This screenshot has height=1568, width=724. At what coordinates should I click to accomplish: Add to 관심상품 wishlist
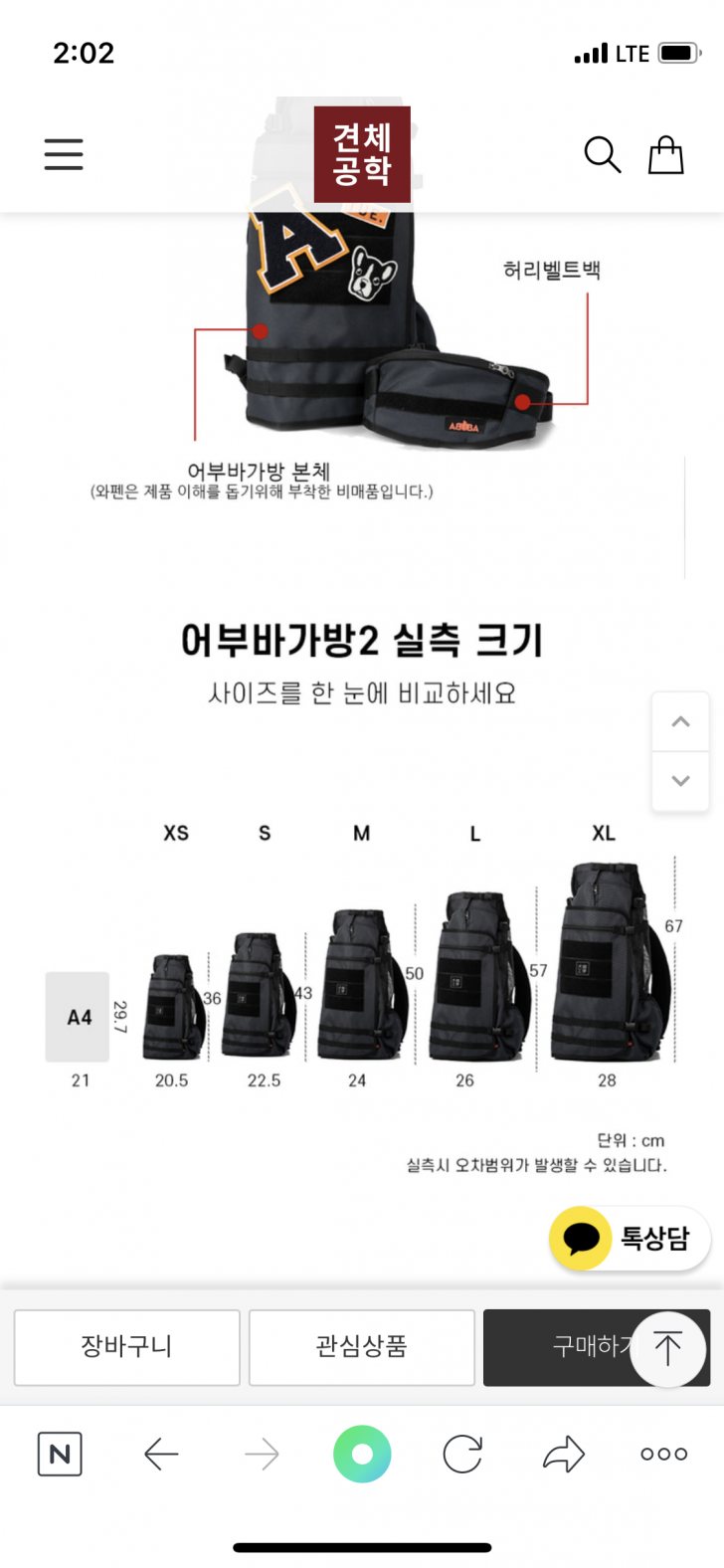click(362, 1347)
